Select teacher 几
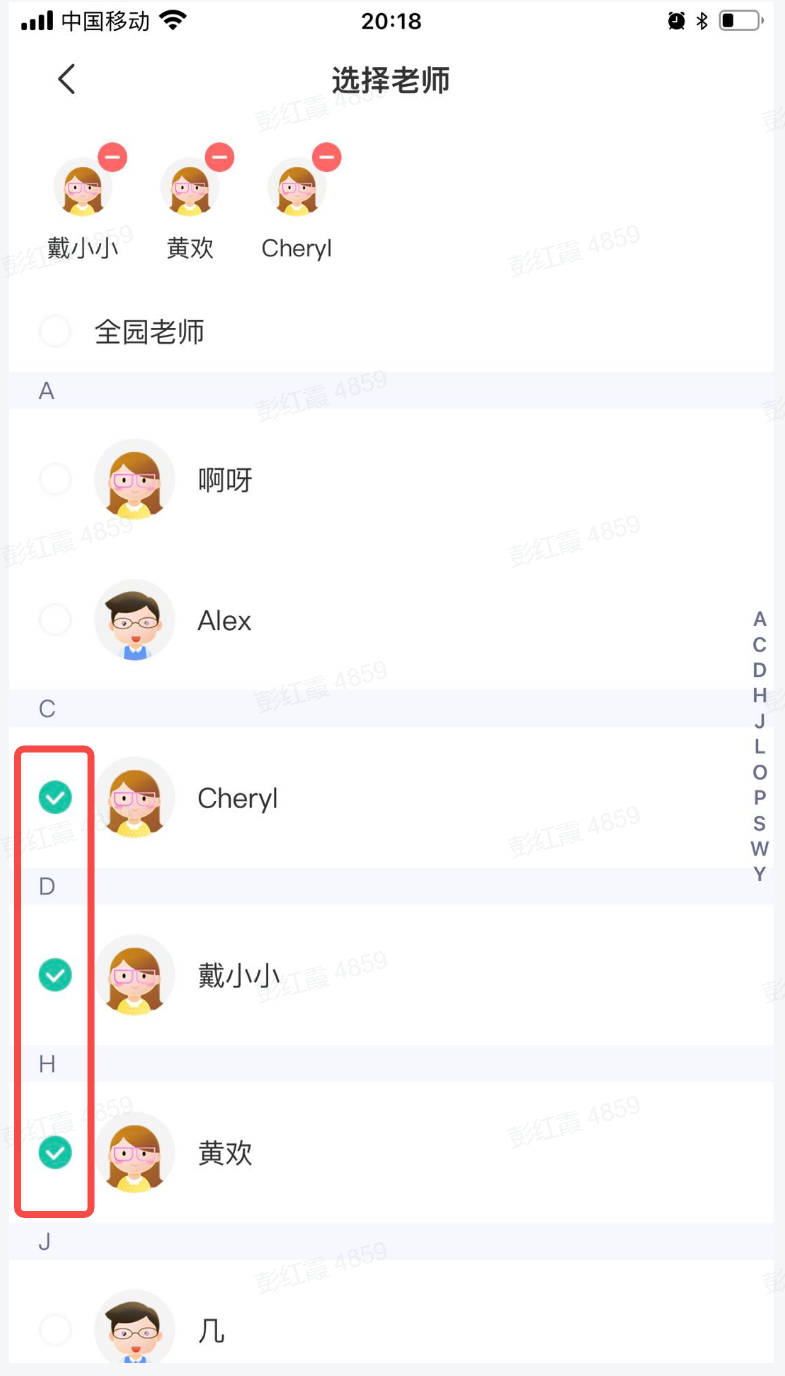Image resolution: width=785 pixels, height=1376 pixels. coord(55,1330)
